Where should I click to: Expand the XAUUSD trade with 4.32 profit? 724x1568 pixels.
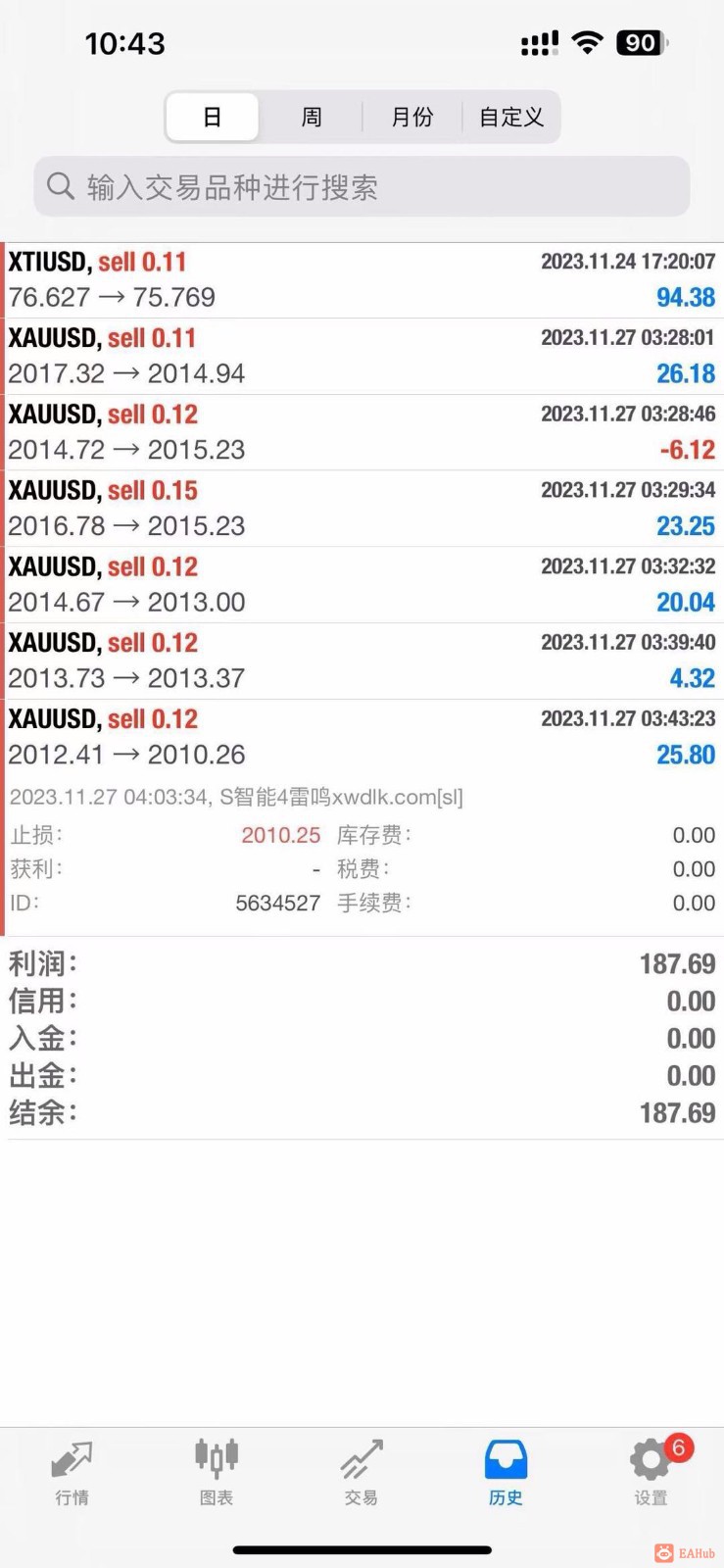[x=362, y=661]
